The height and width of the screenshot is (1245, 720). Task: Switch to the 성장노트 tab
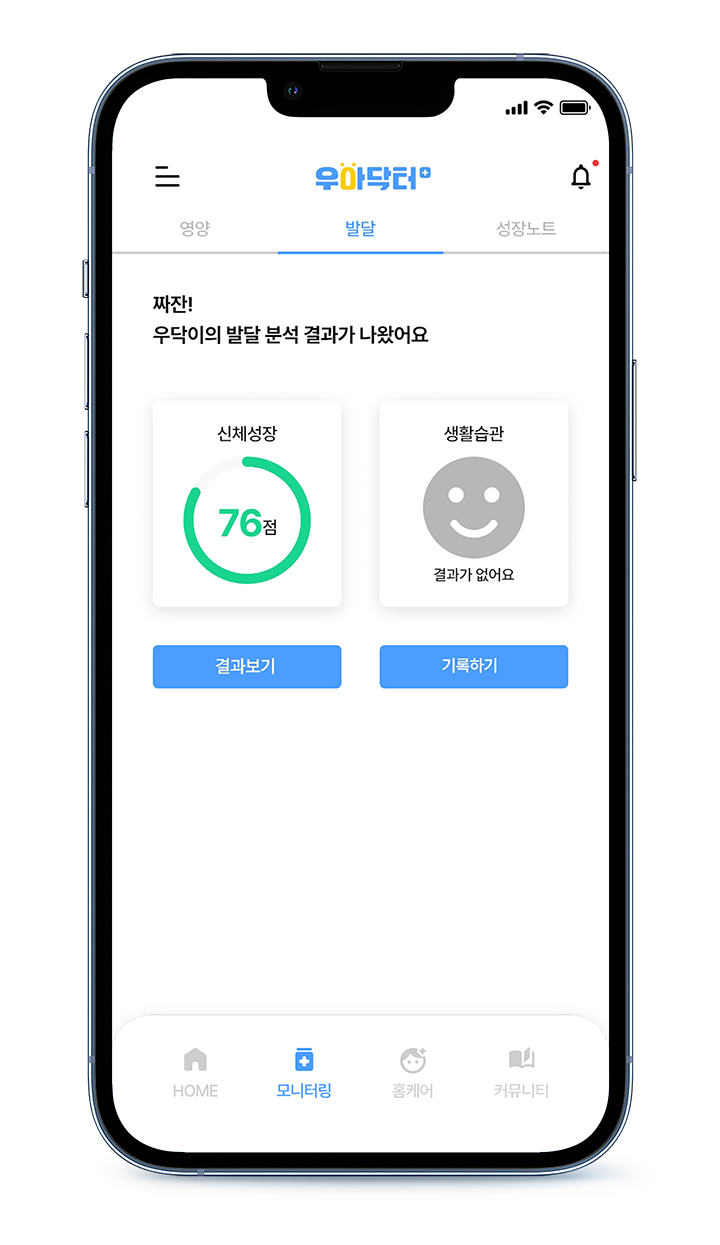click(526, 228)
